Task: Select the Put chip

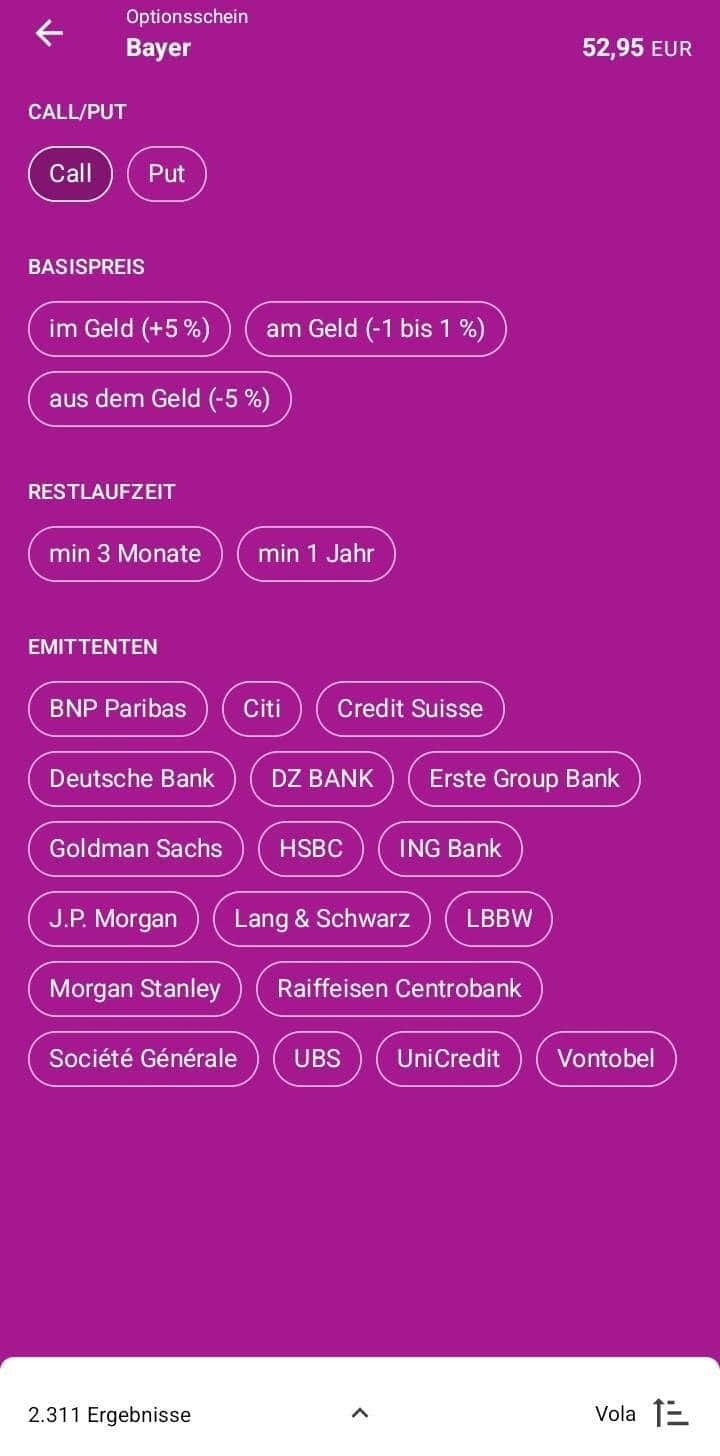Action: (167, 174)
